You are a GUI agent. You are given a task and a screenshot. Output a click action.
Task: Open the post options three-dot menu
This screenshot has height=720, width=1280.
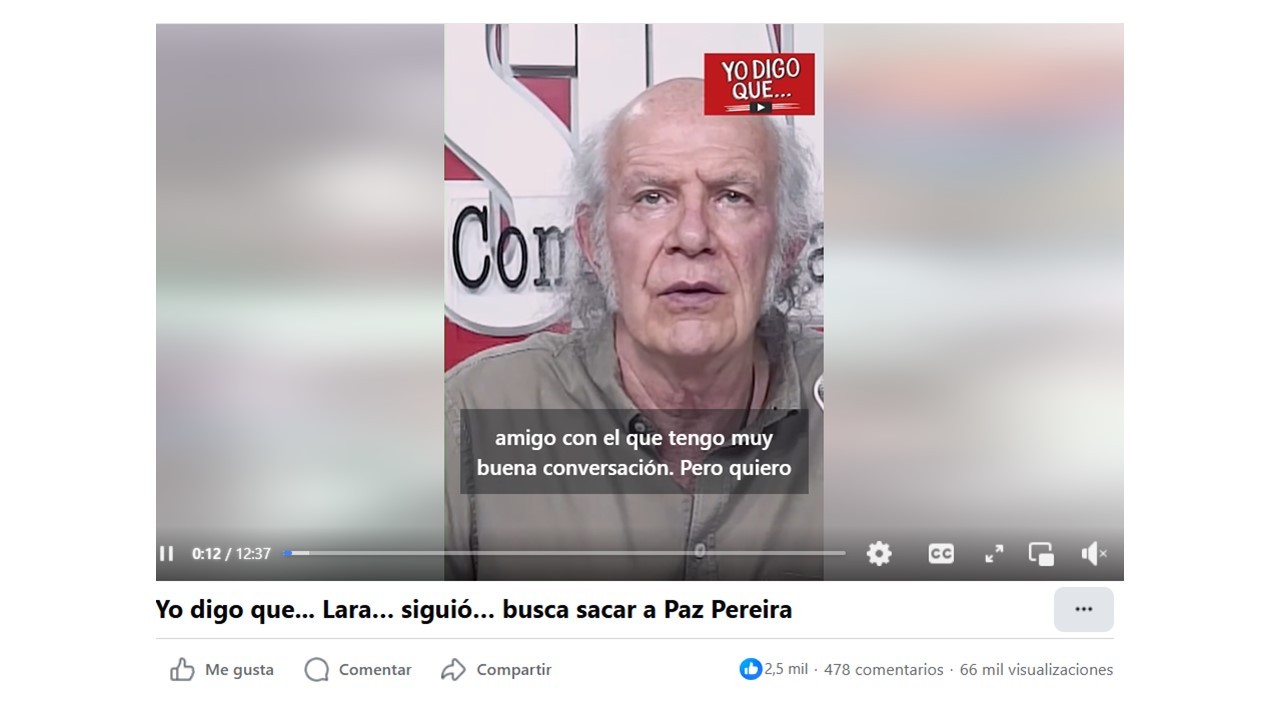point(1083,609)
